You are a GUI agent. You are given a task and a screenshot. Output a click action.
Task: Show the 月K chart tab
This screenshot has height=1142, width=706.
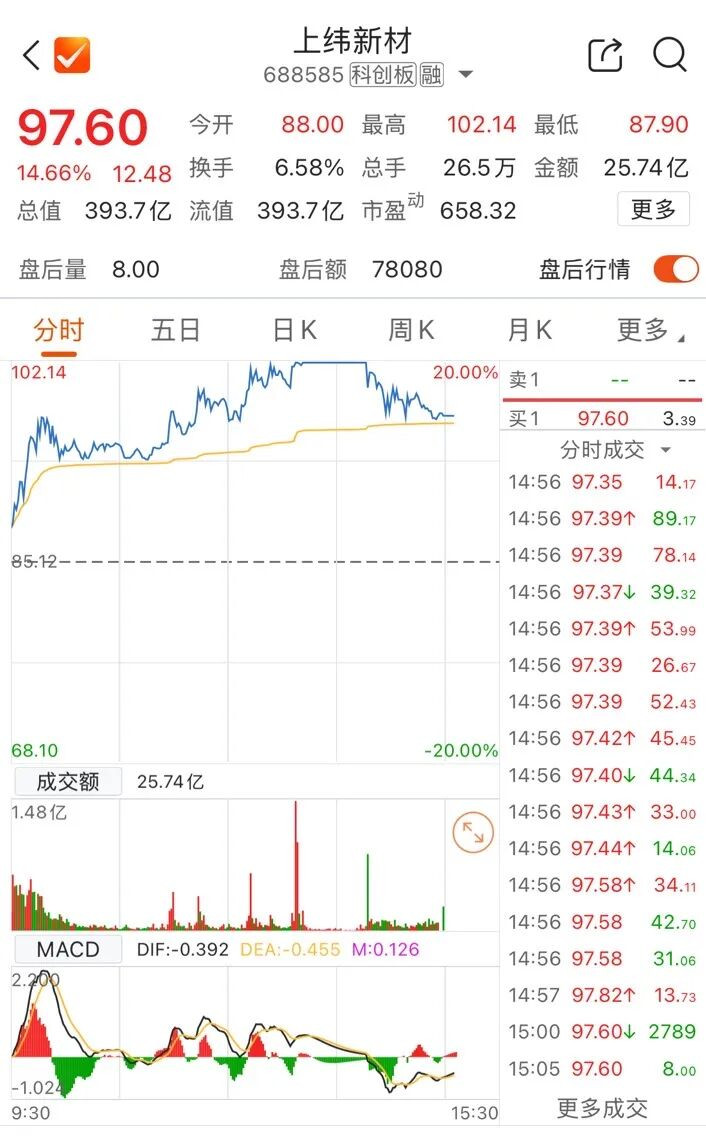[529, 330]
